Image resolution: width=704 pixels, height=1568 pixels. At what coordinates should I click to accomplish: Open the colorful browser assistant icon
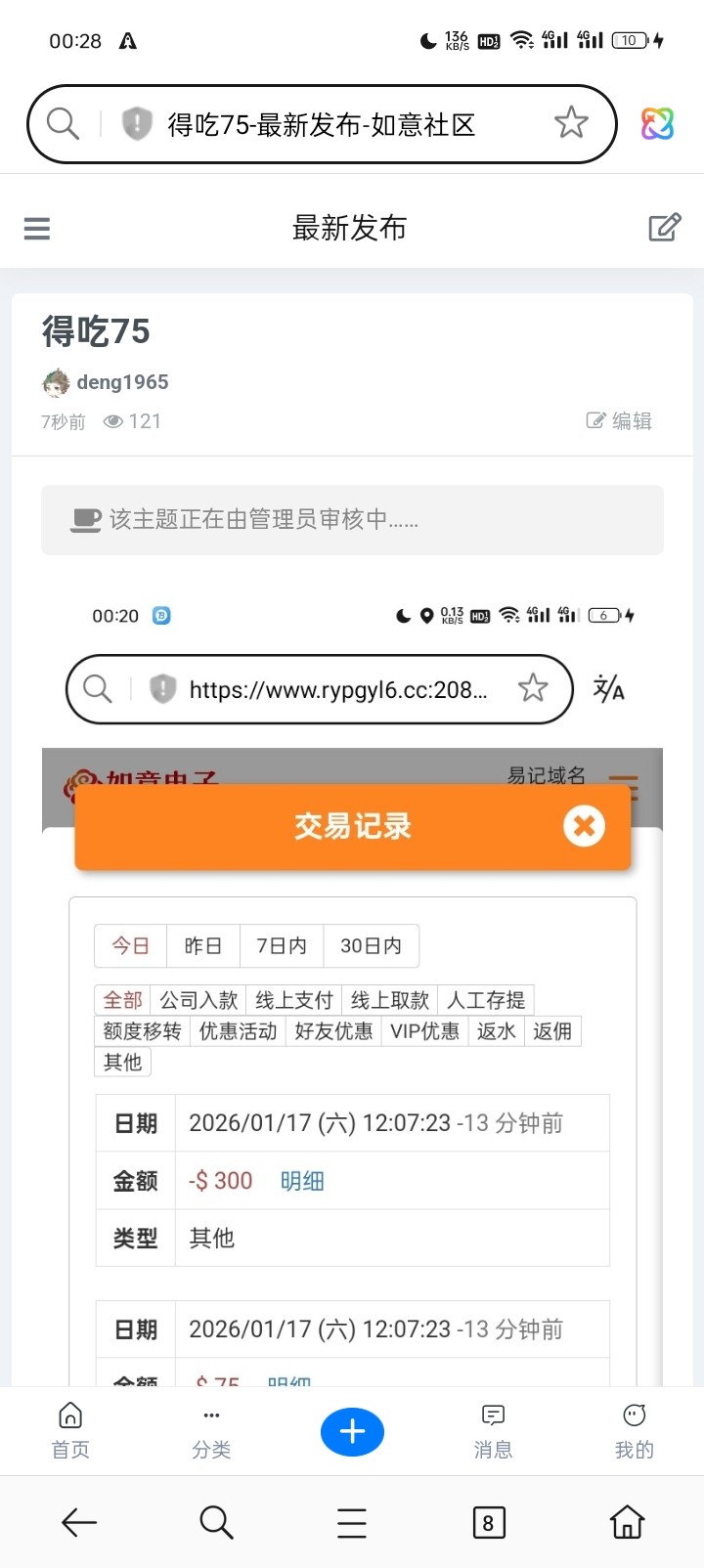coord(657,123)
